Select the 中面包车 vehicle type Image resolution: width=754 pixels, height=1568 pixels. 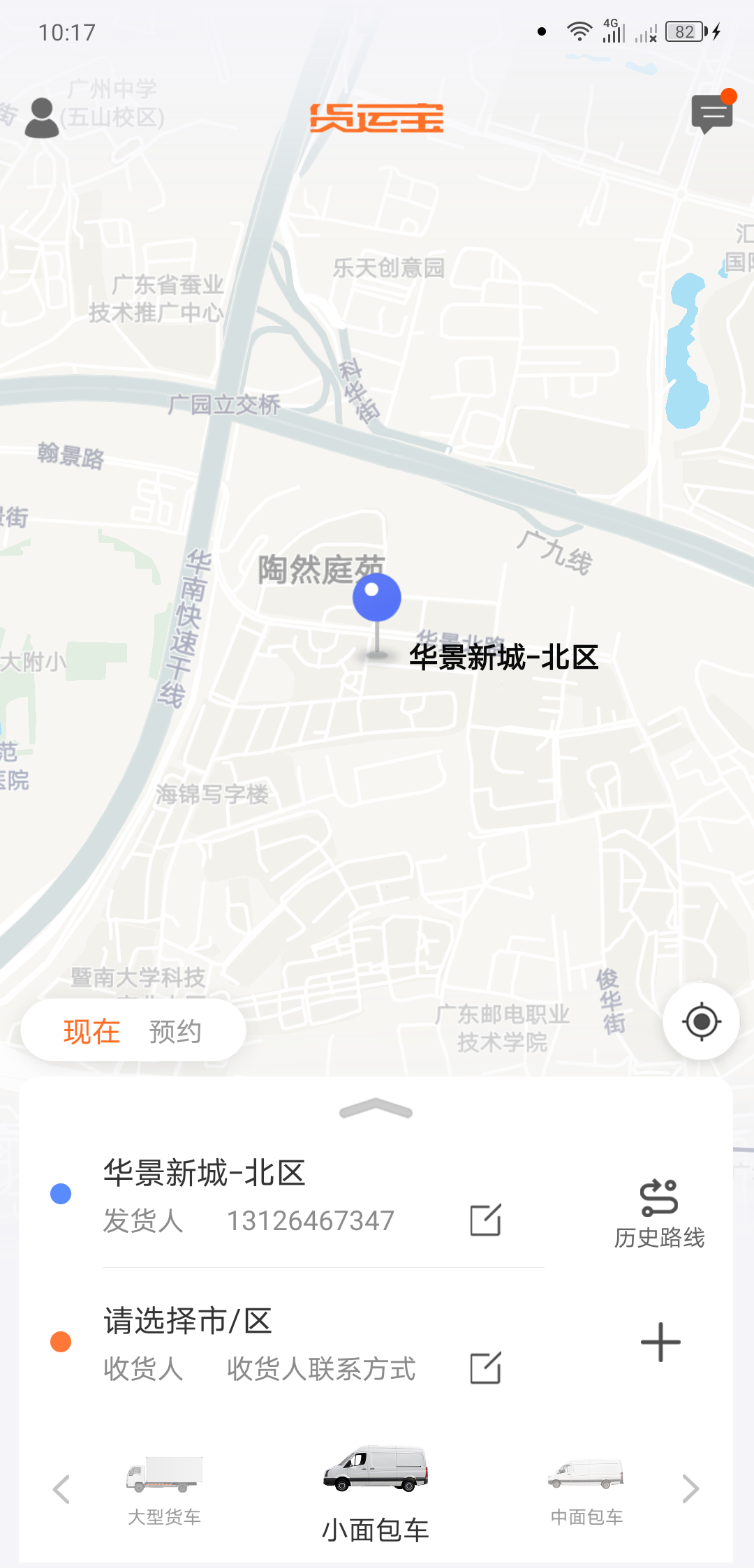pyautogui.click(x=586, y=1491)
